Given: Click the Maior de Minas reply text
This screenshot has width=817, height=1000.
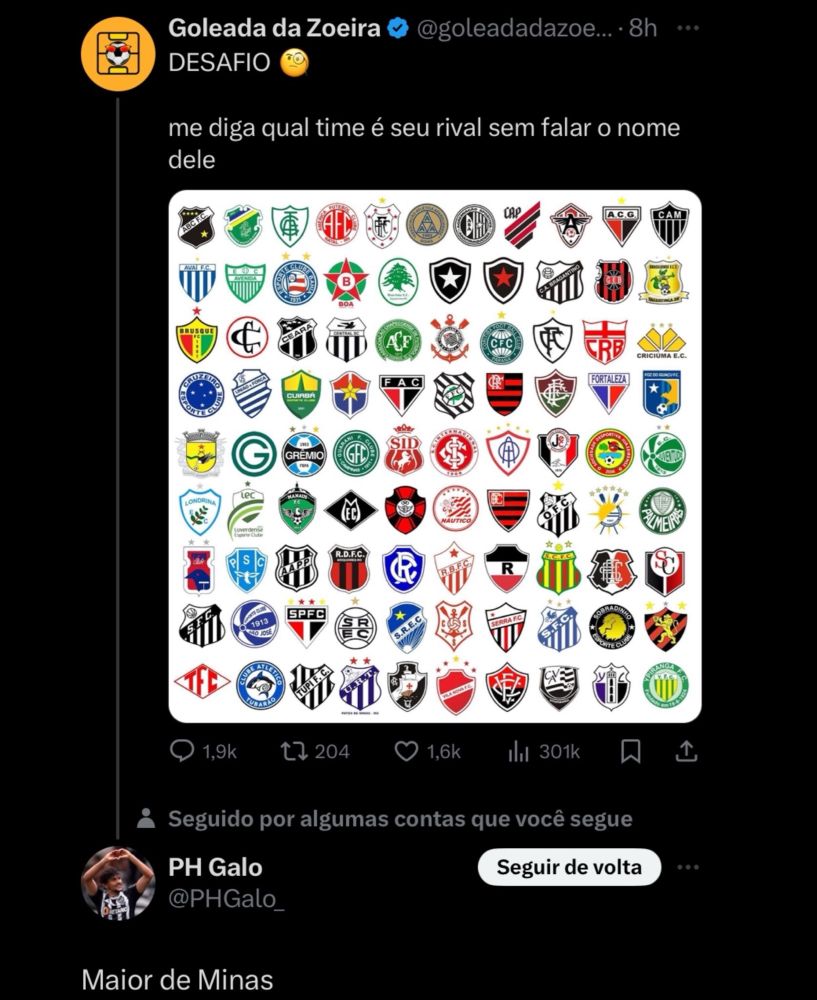Looking at the screenshot, I should click(176, 979).
